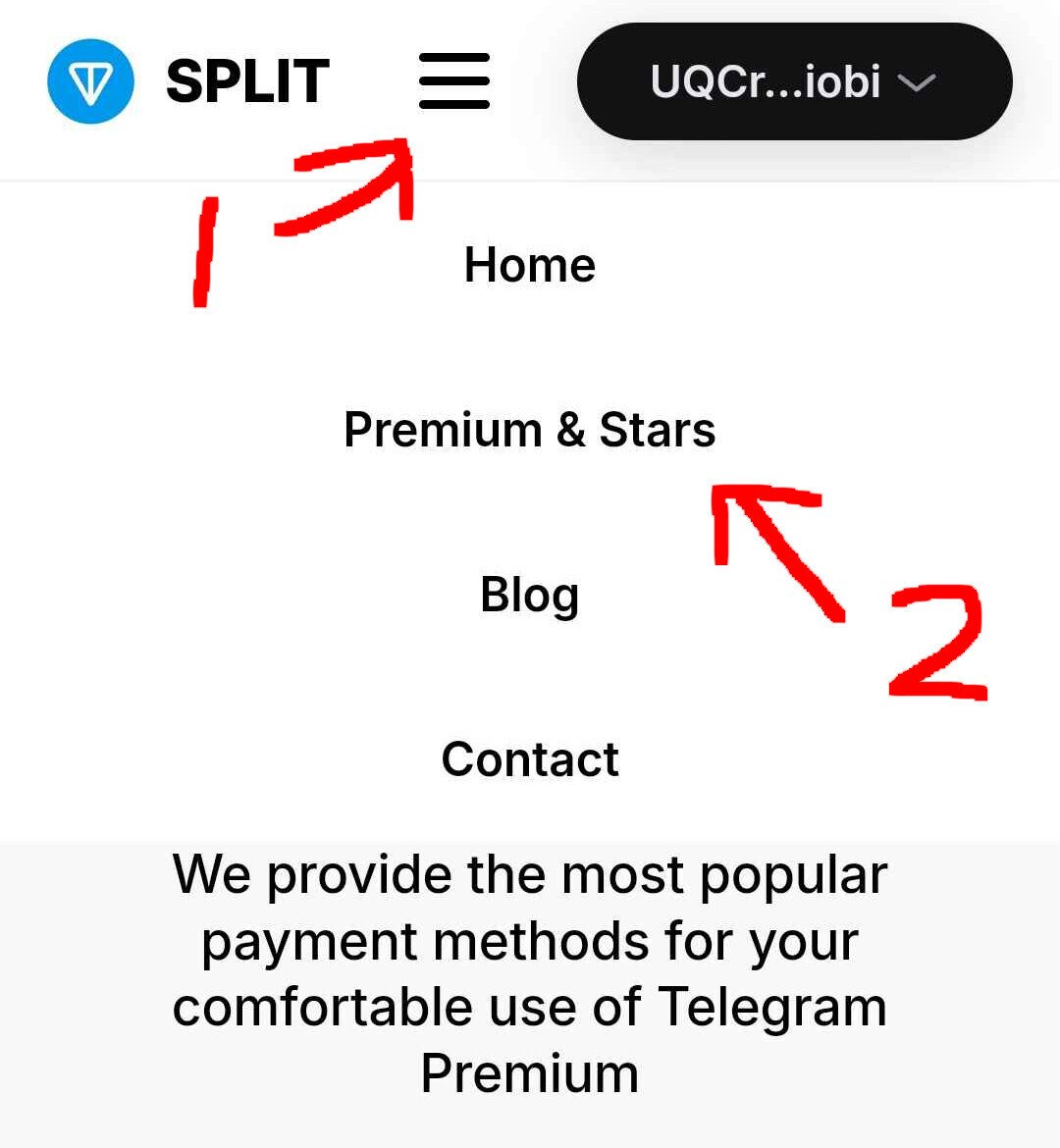
Task: Open Premium & Stars indicated by arrow 2
Action: click(529, 428)
